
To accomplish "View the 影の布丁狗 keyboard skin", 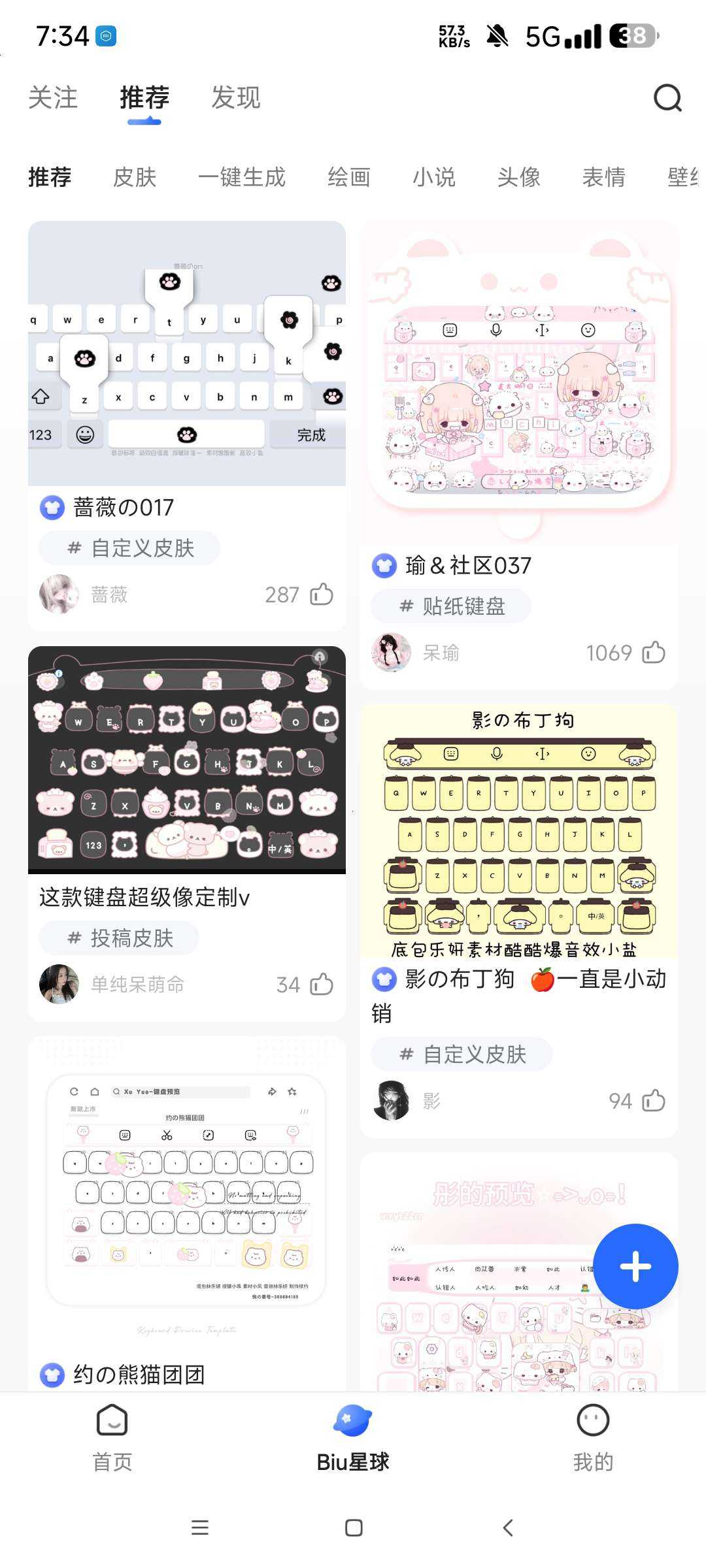I will point(519,831).
